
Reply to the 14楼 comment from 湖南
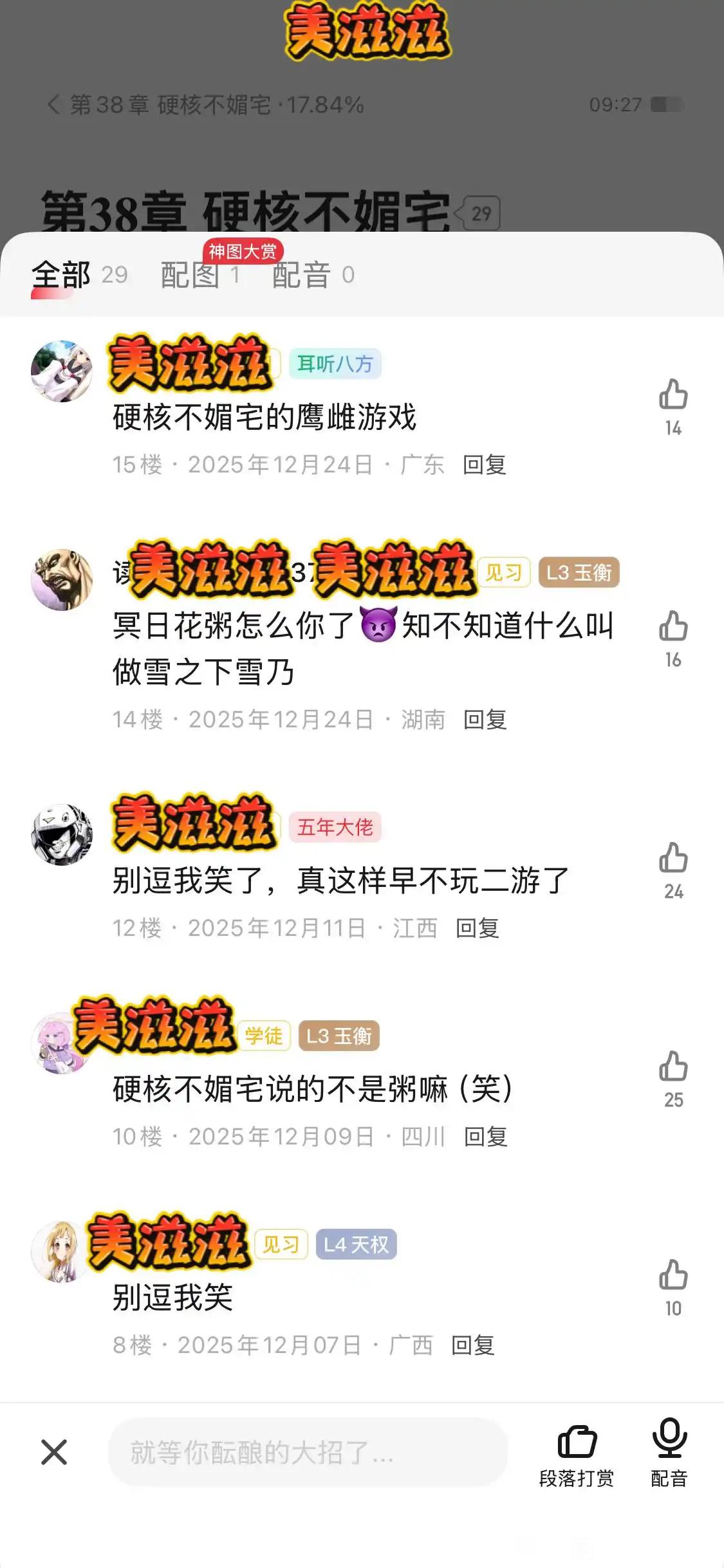tap(485, 720)
